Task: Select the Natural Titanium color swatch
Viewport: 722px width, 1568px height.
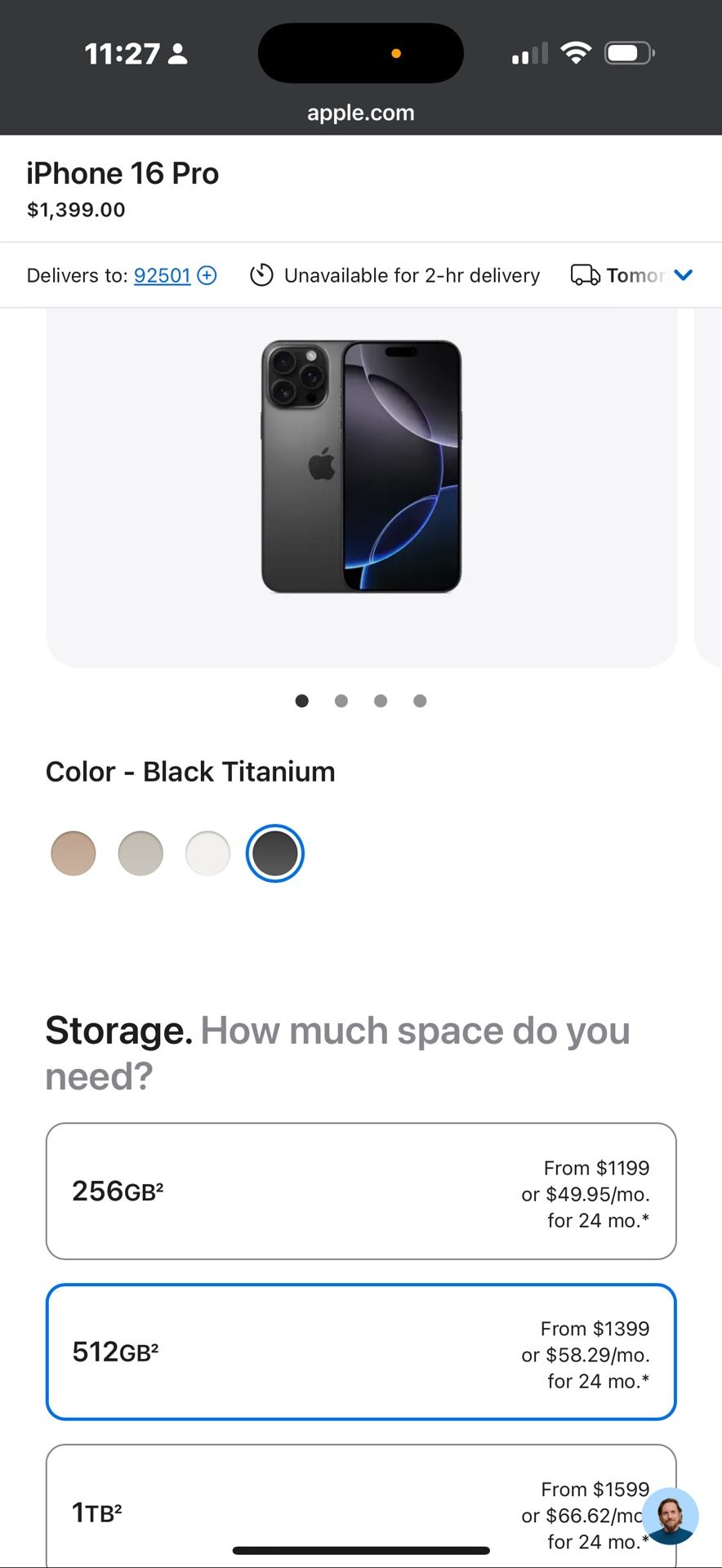Action: (140, 853)
